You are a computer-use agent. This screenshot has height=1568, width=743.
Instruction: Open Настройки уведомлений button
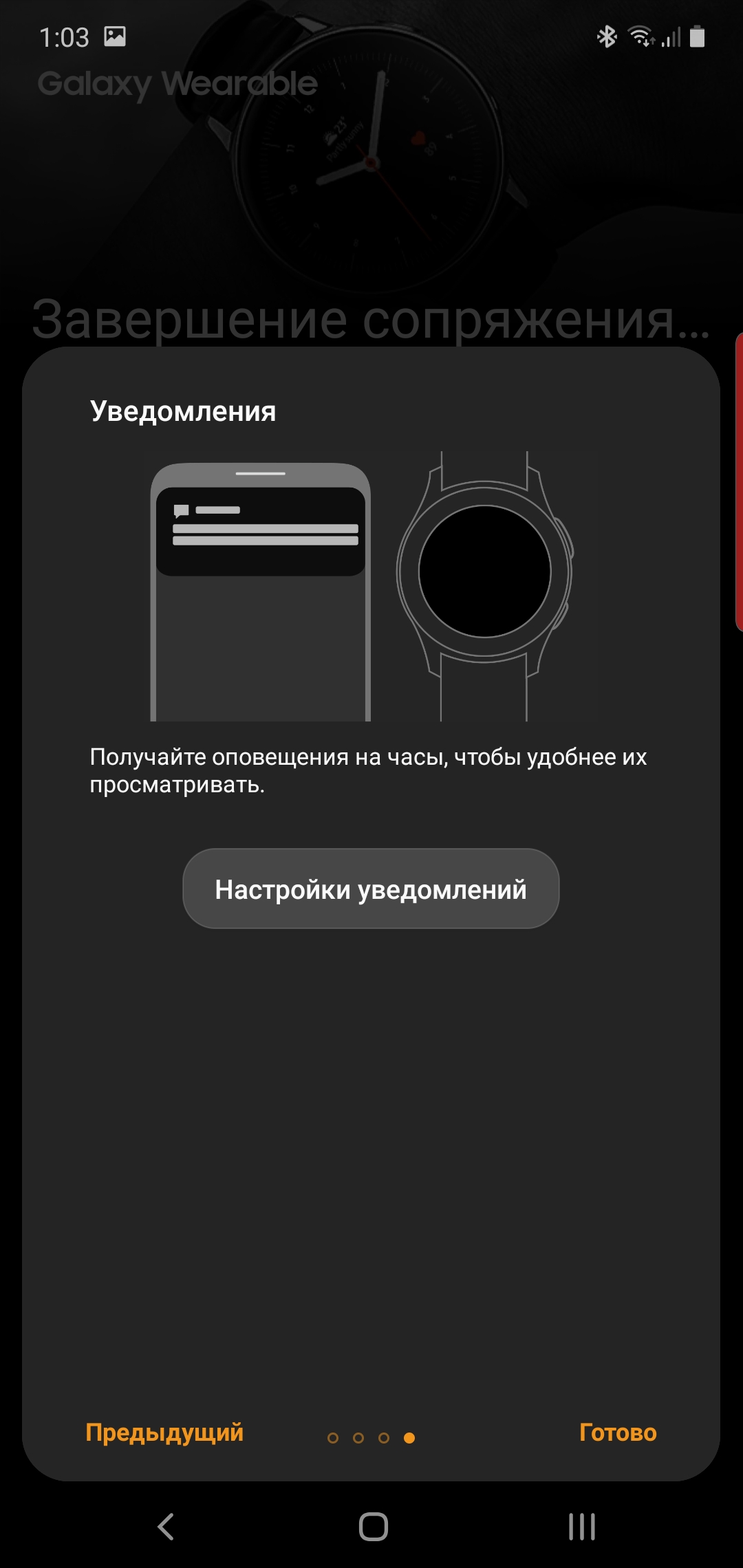(371, 889)
